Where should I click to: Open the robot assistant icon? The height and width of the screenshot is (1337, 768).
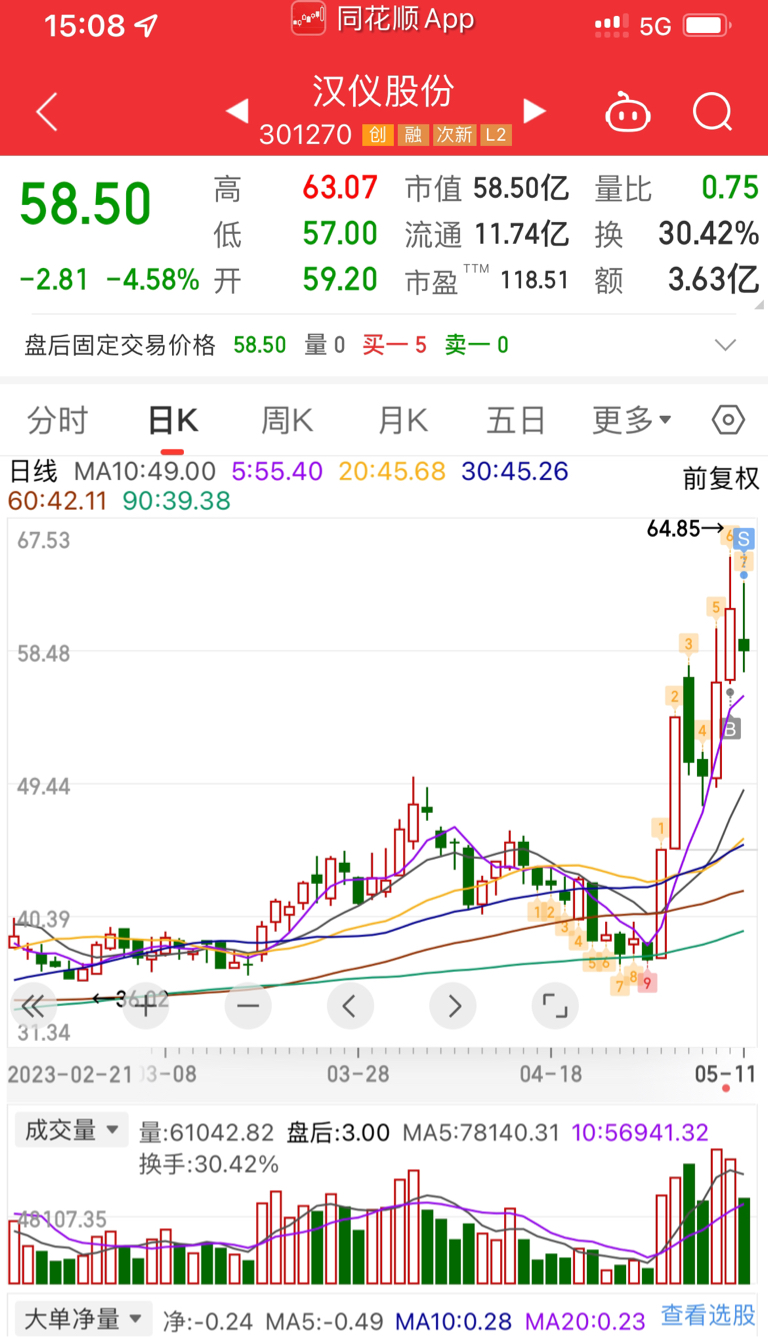tap(628, 112)
